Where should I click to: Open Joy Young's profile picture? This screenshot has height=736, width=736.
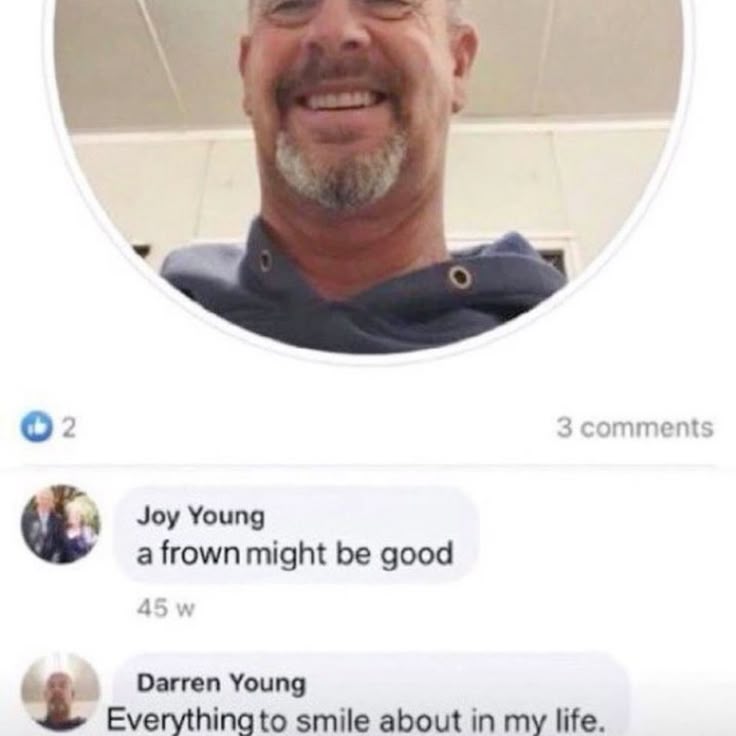point(61,524)
